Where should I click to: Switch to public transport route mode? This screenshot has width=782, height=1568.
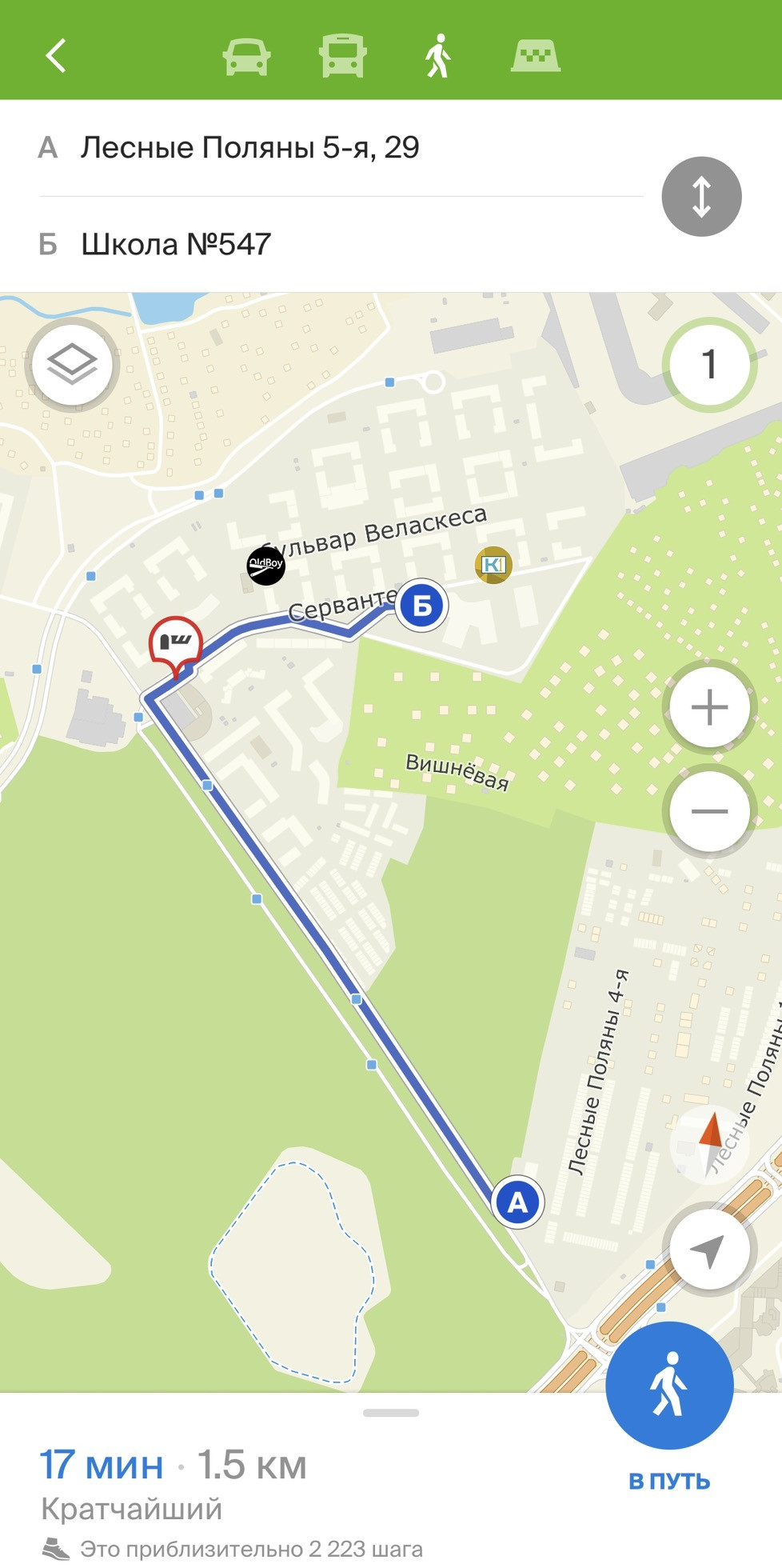click(x=343, y=56)
